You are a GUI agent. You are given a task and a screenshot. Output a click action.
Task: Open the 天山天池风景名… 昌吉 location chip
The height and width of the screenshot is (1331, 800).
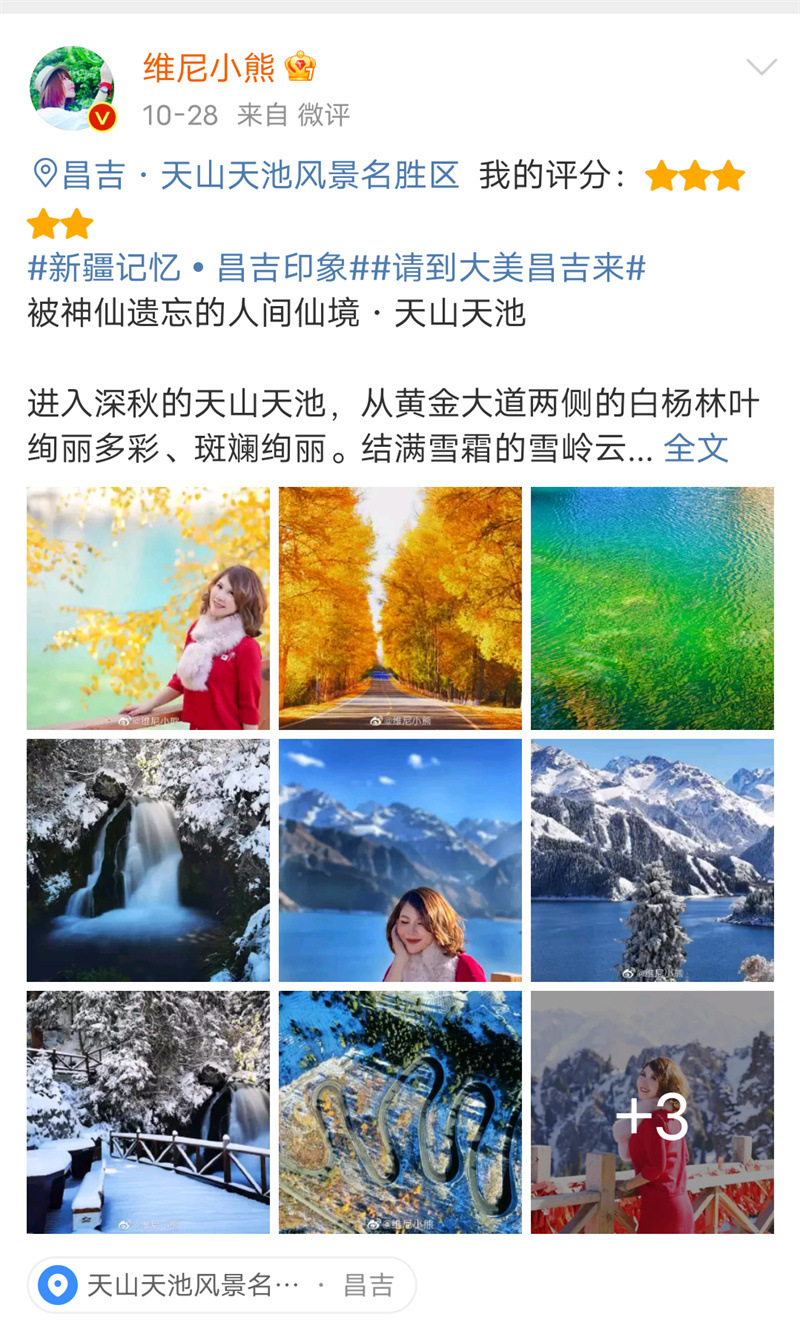(x=222, y=1285)
